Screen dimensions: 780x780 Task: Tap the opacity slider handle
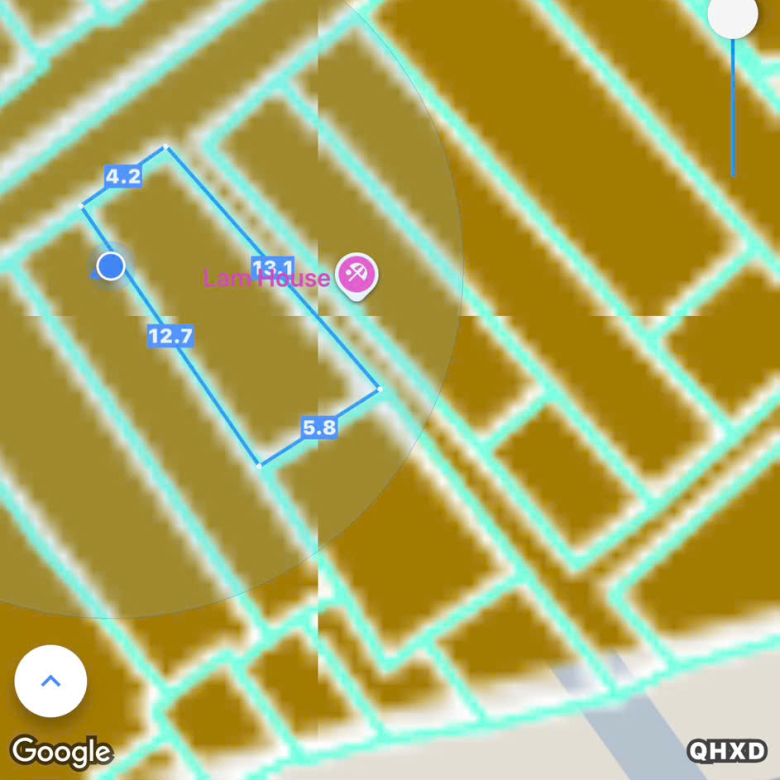732,17
